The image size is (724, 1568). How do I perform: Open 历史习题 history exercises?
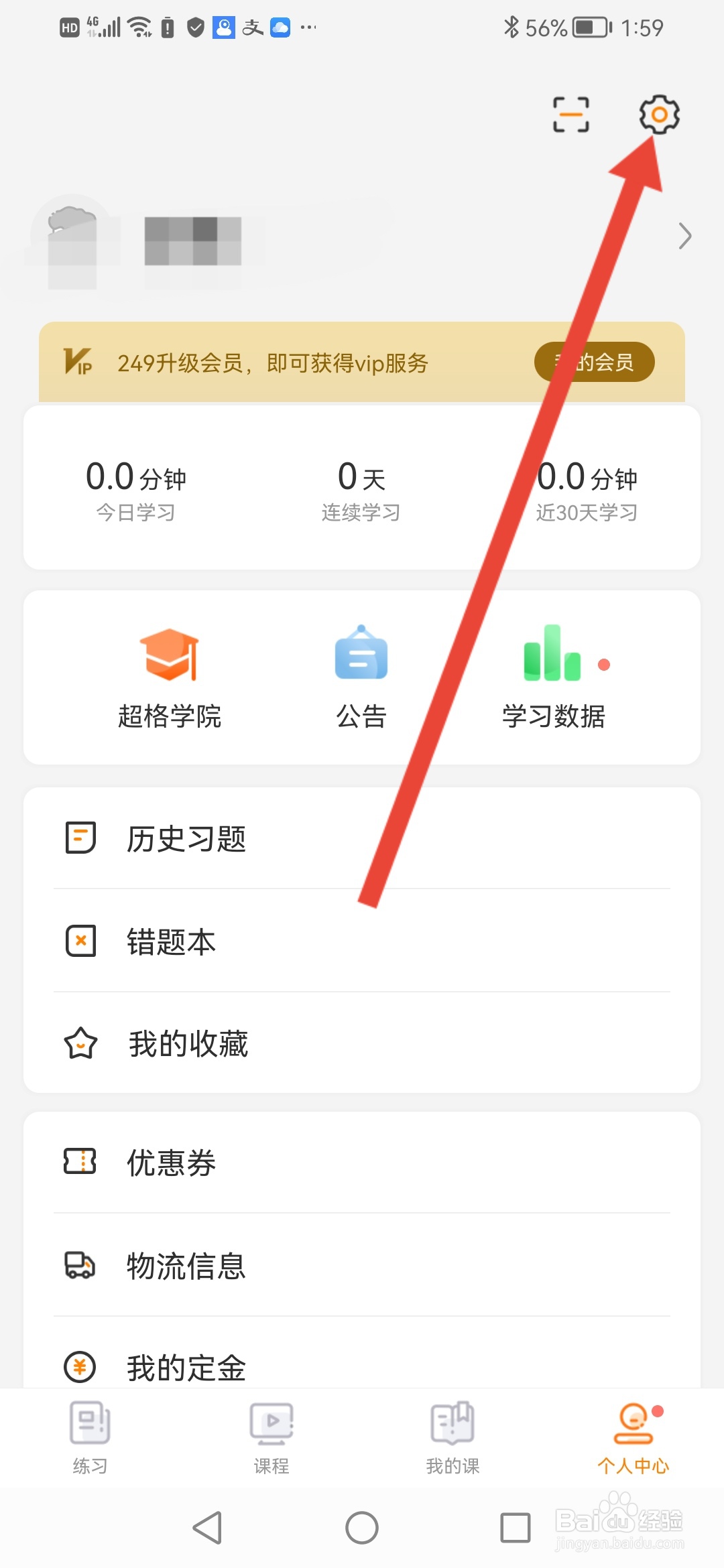[186, 840]
